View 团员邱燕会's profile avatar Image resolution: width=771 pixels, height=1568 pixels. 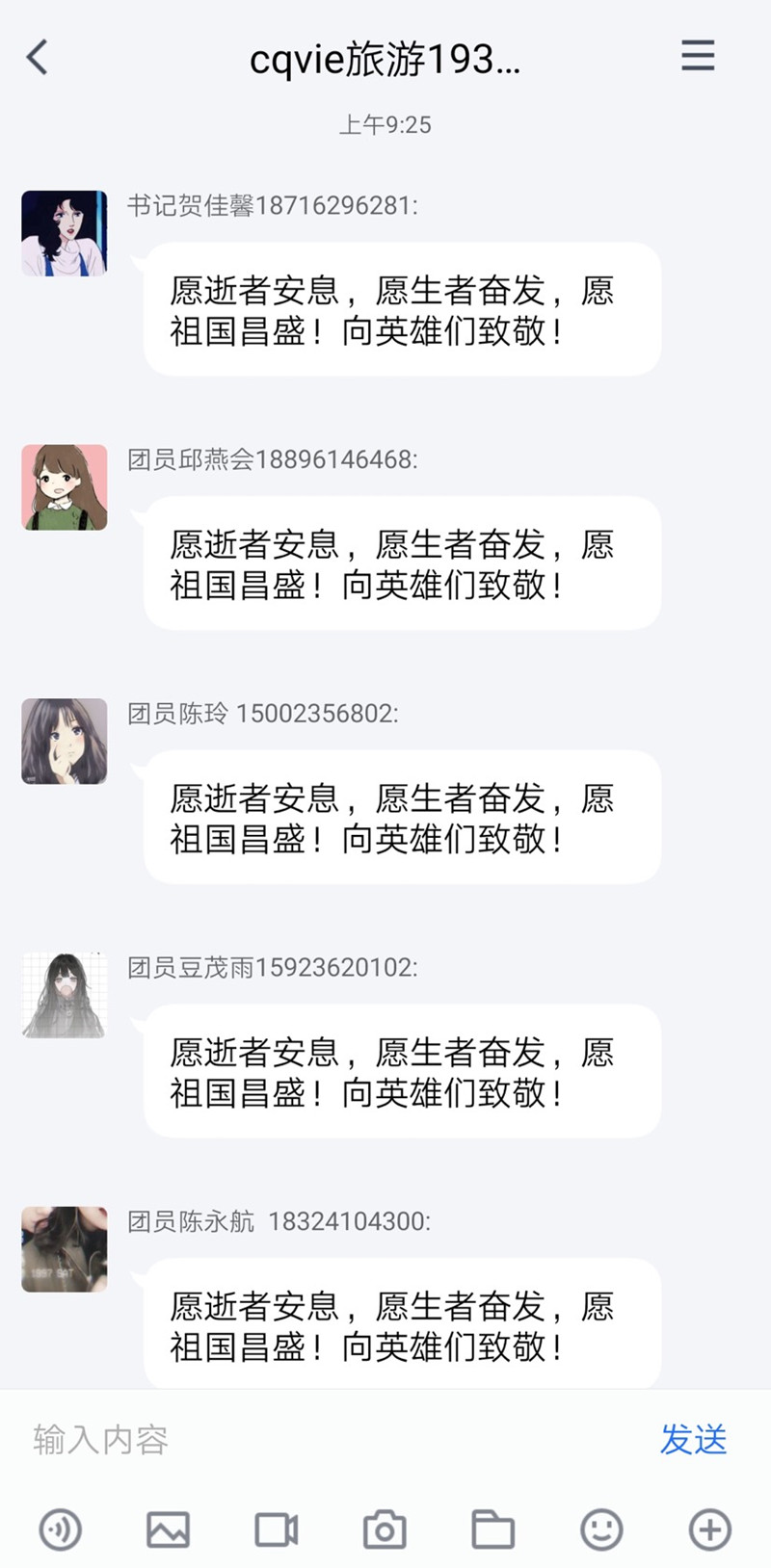pos(65,487)
